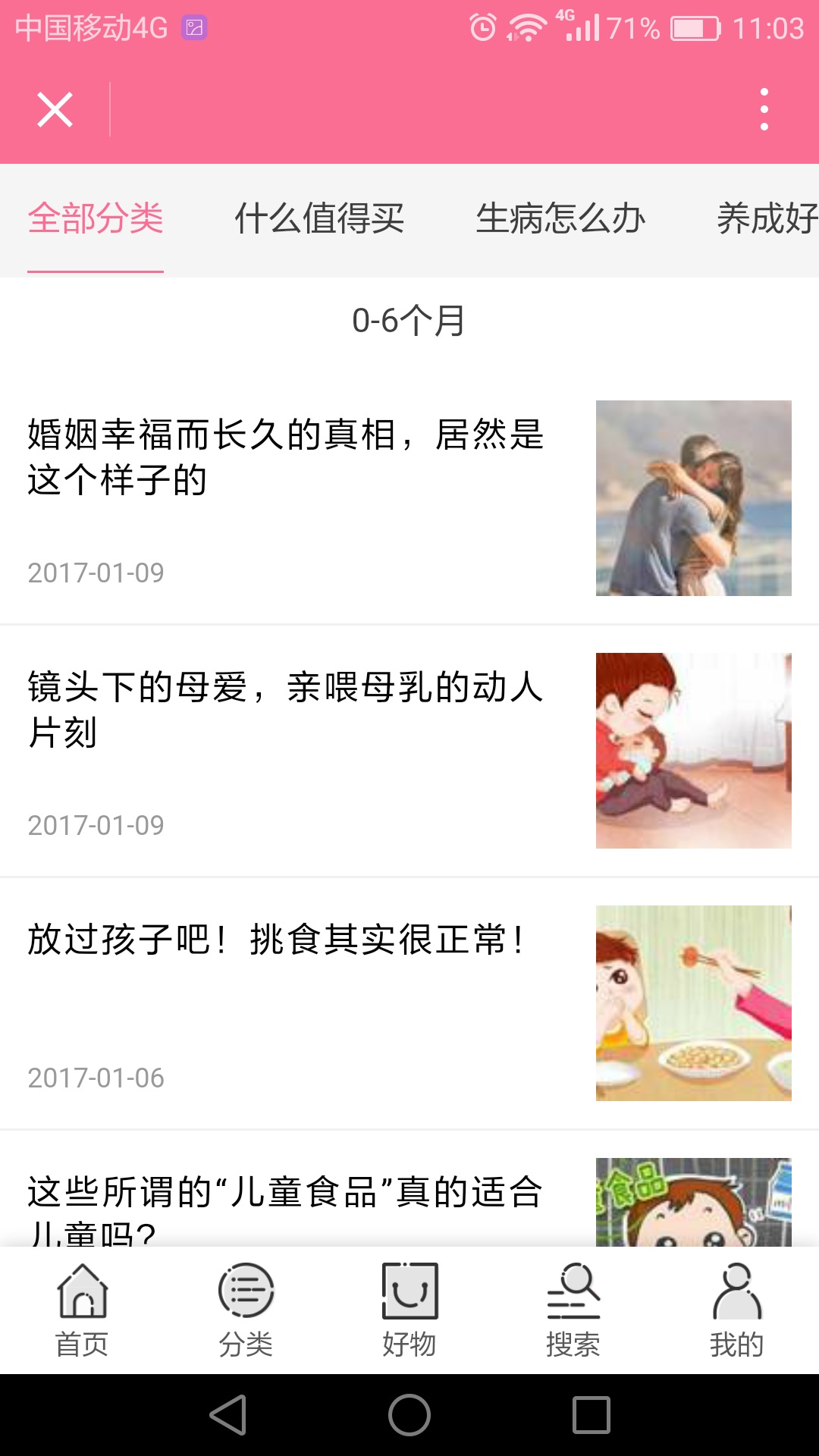819x1456 pixels.
Task: Switch to the 生病怎么办 tab
Action: 561,220
